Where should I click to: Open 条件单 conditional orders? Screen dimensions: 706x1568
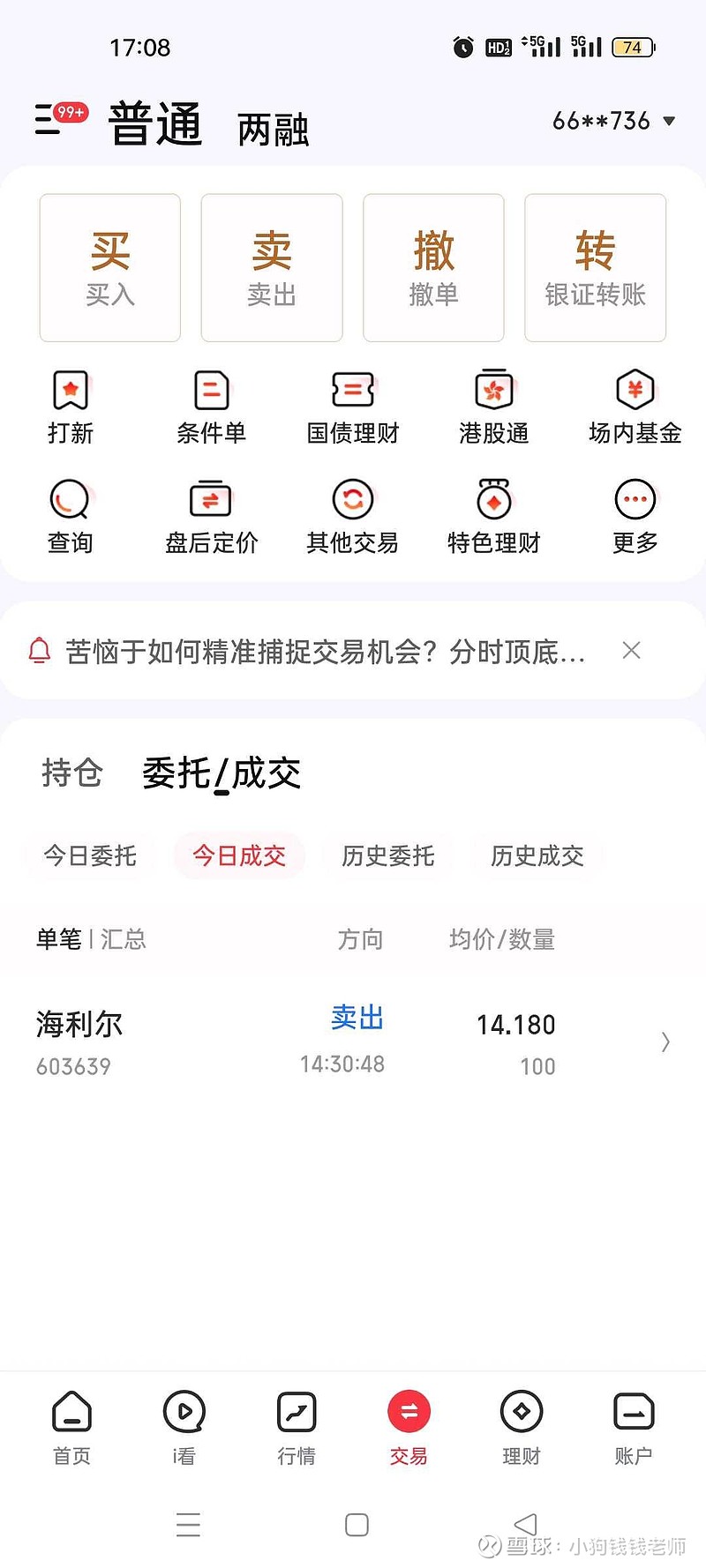pos(212,407)
